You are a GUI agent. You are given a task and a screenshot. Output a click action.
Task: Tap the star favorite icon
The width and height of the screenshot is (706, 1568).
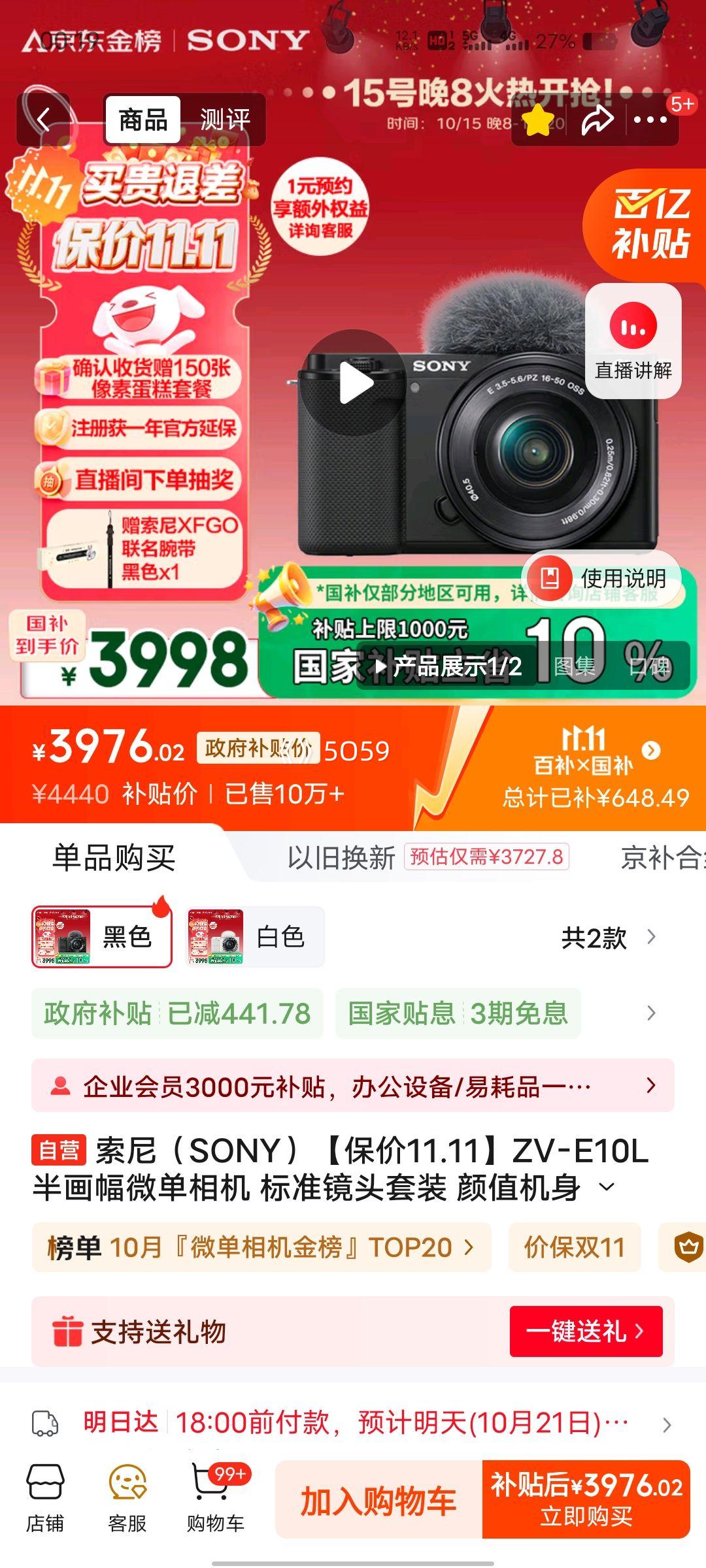[x=538, y=121]
